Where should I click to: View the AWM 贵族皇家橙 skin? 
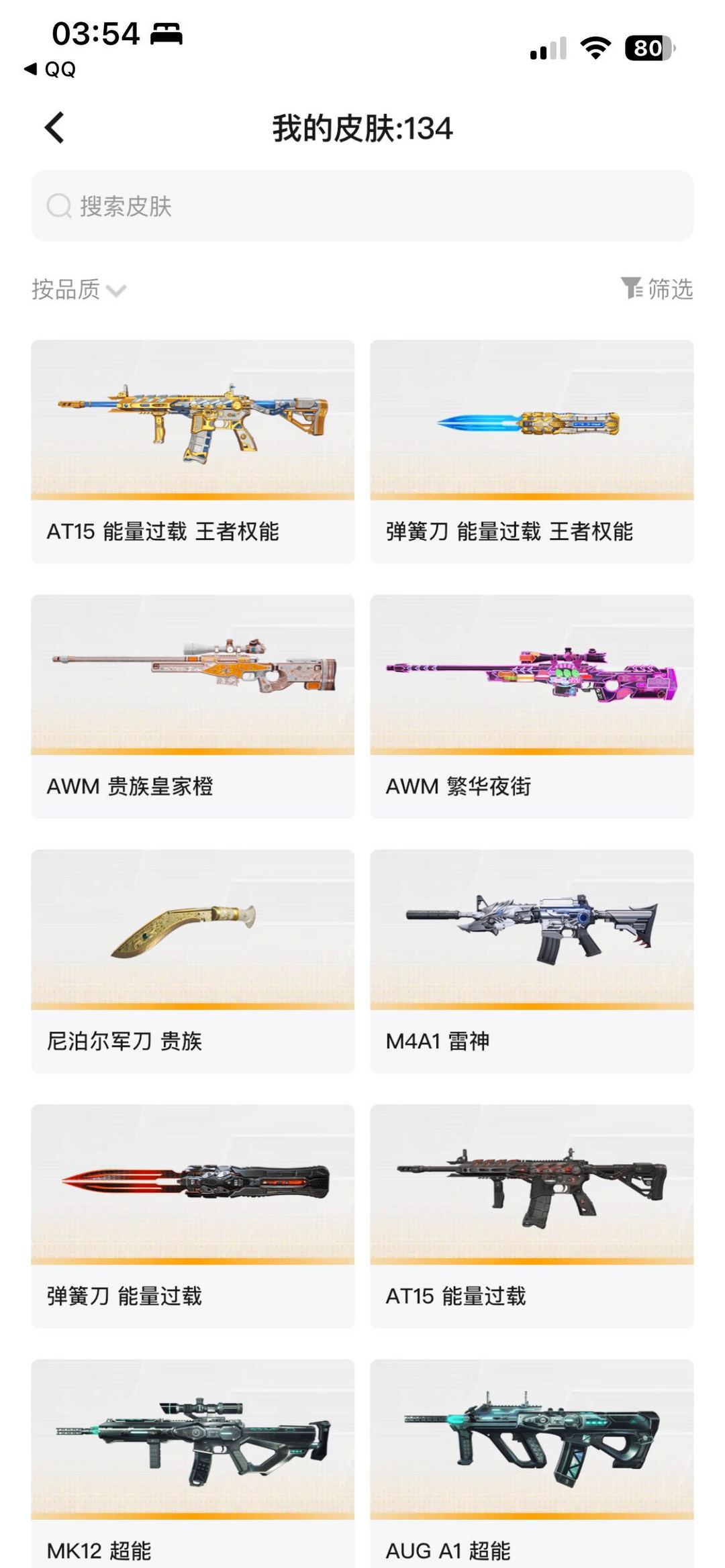coord(193,707)
